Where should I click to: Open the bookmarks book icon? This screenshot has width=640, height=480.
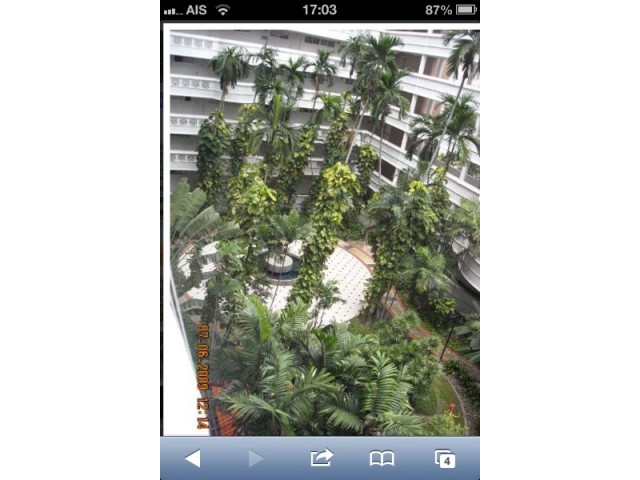382,458
